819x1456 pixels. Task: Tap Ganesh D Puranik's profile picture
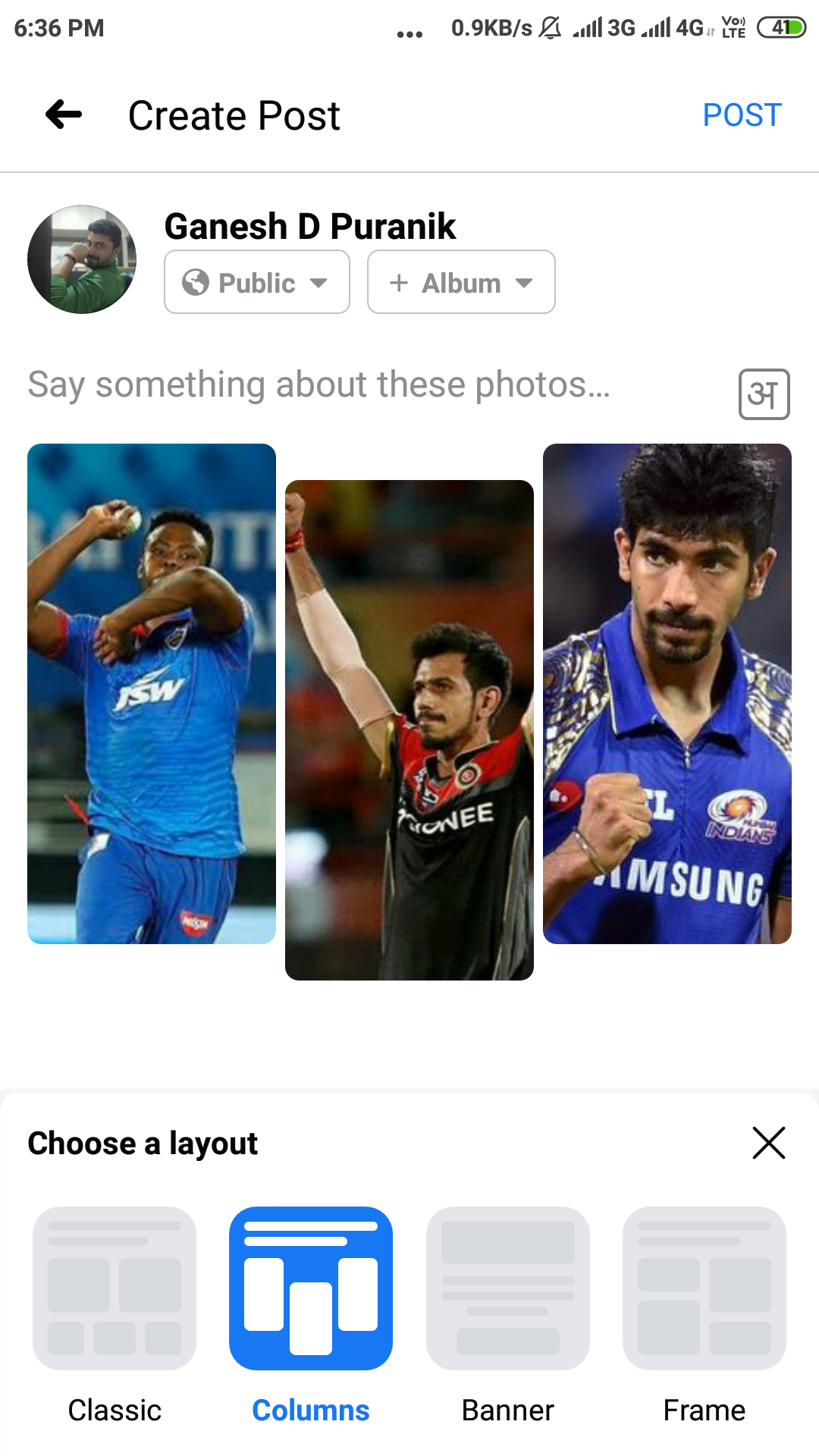(82, 259)
